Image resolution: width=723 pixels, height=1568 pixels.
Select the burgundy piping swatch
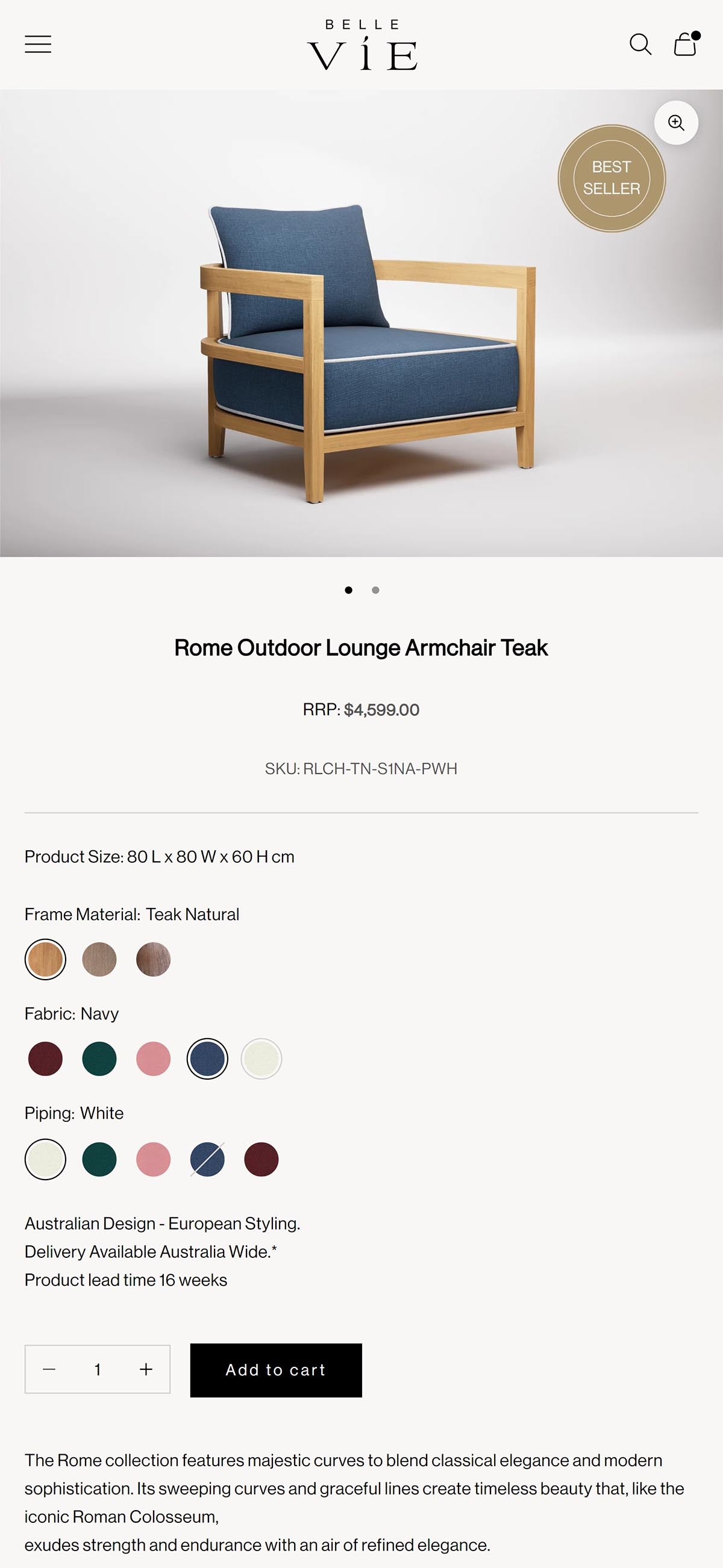(x=261, y=1159)
